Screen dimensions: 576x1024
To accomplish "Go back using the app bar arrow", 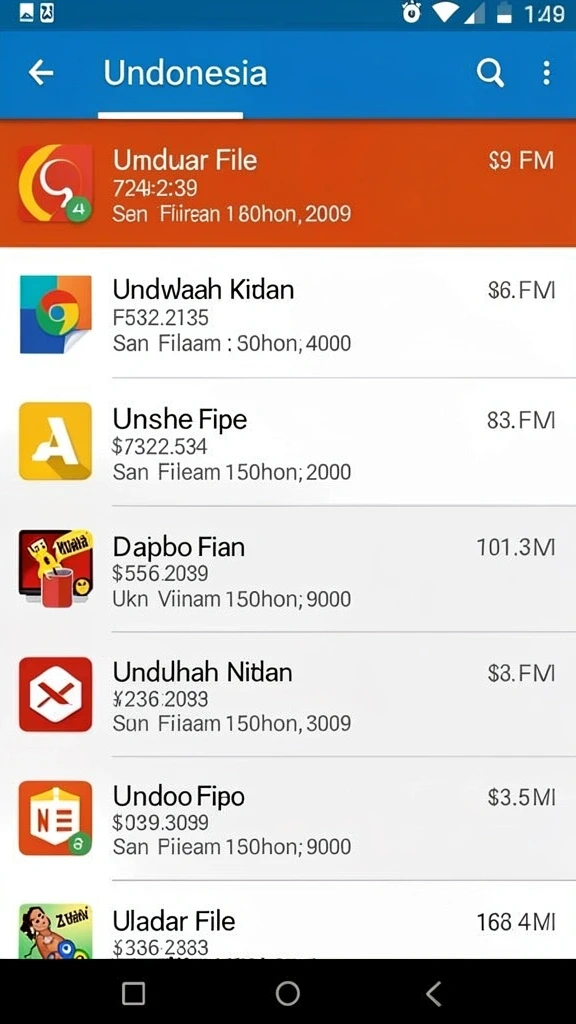I will coord(40,73).
